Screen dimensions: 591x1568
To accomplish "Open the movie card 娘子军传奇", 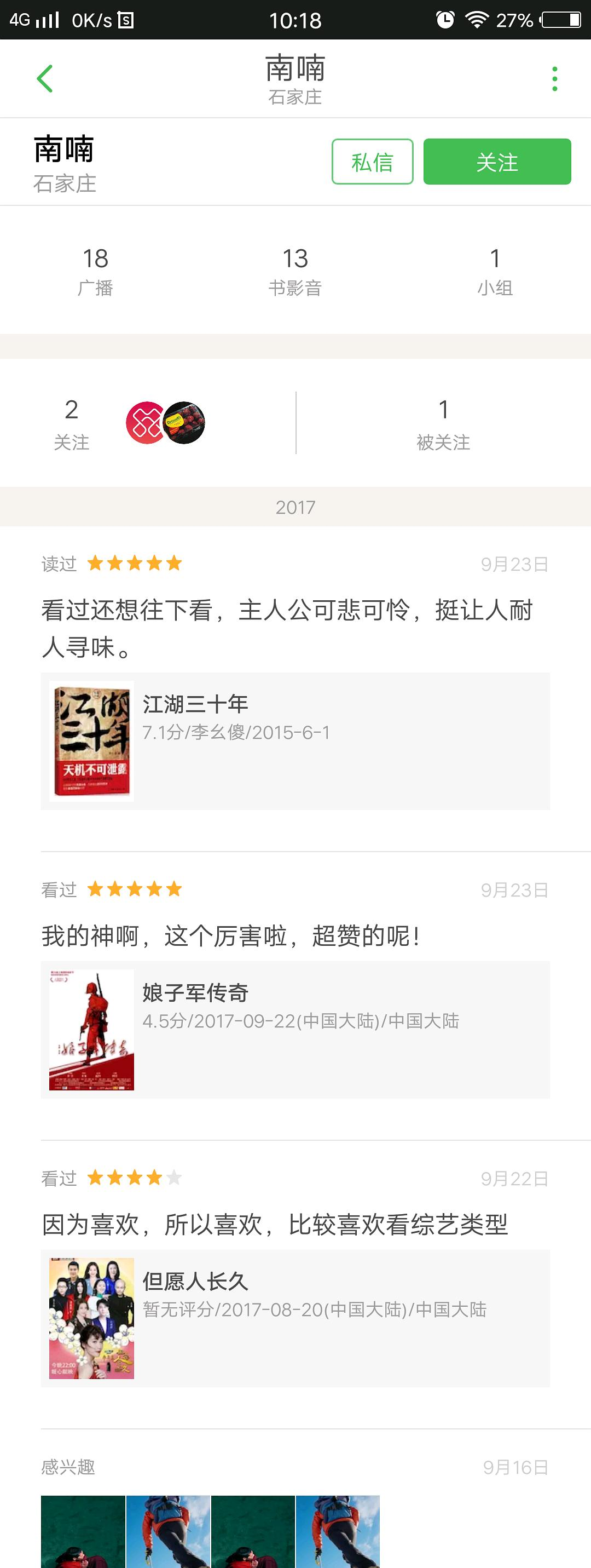I will tap(296, 1030).
